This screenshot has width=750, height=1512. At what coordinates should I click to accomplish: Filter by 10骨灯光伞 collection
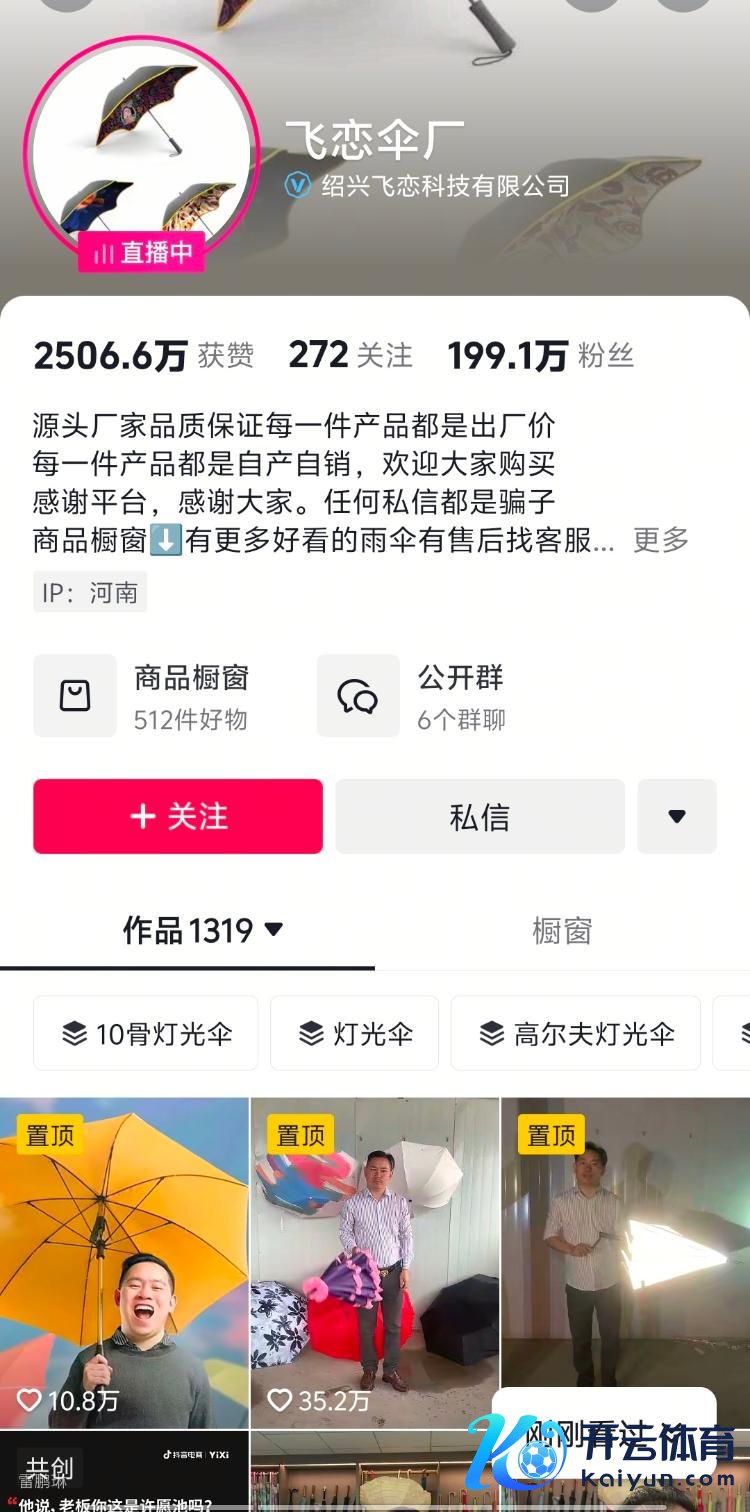coord(146,1033)
